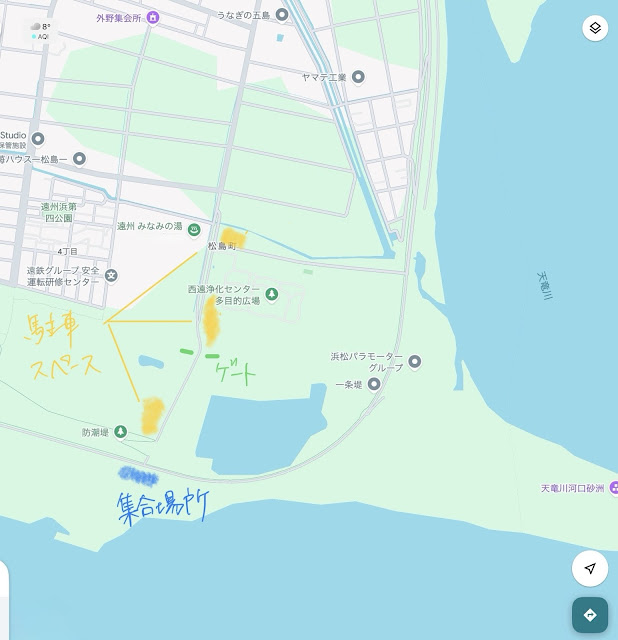The image size is (618, 640).
Task: Select 西遠浄化センター 多目的広場 park marker
Action: pos(271,294)
